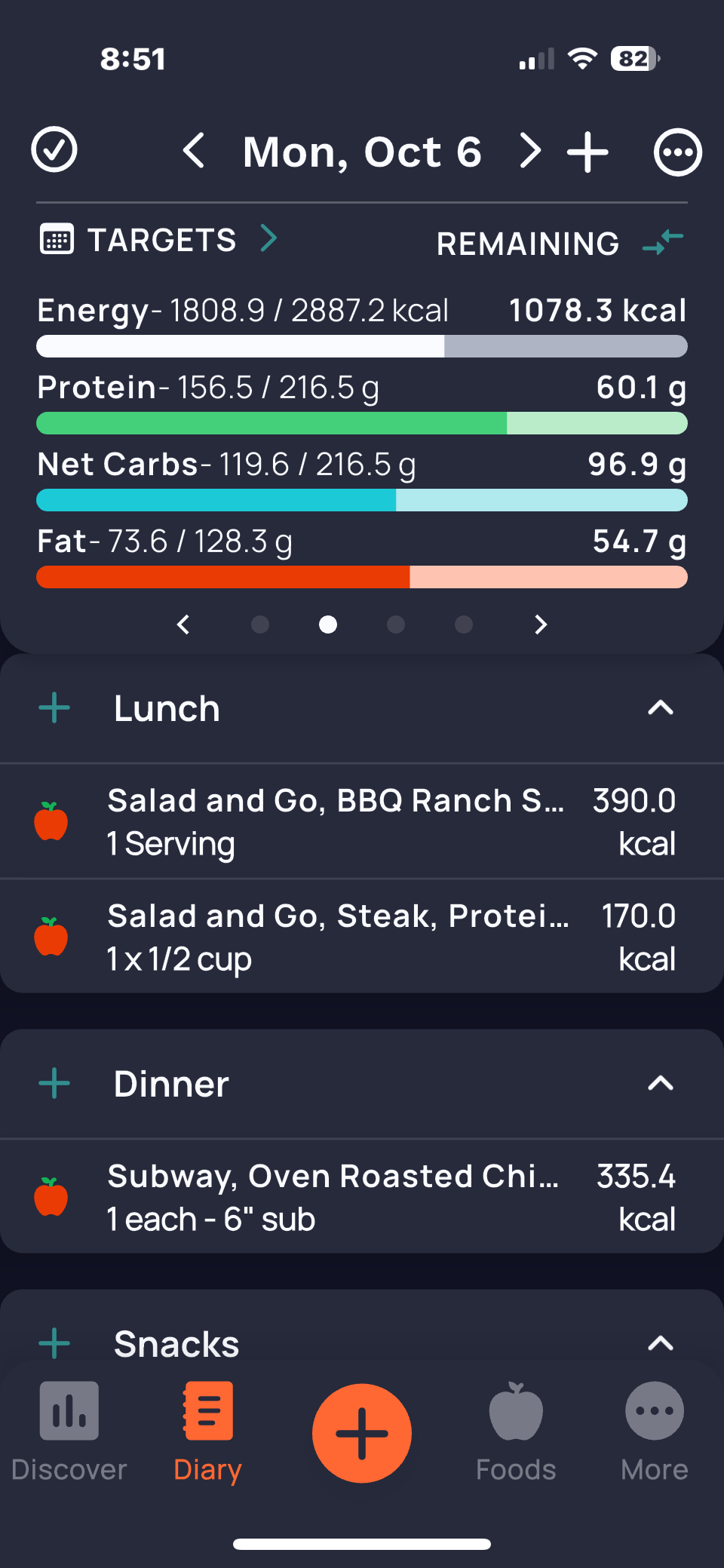Go to the previous day

coord(194,151)
